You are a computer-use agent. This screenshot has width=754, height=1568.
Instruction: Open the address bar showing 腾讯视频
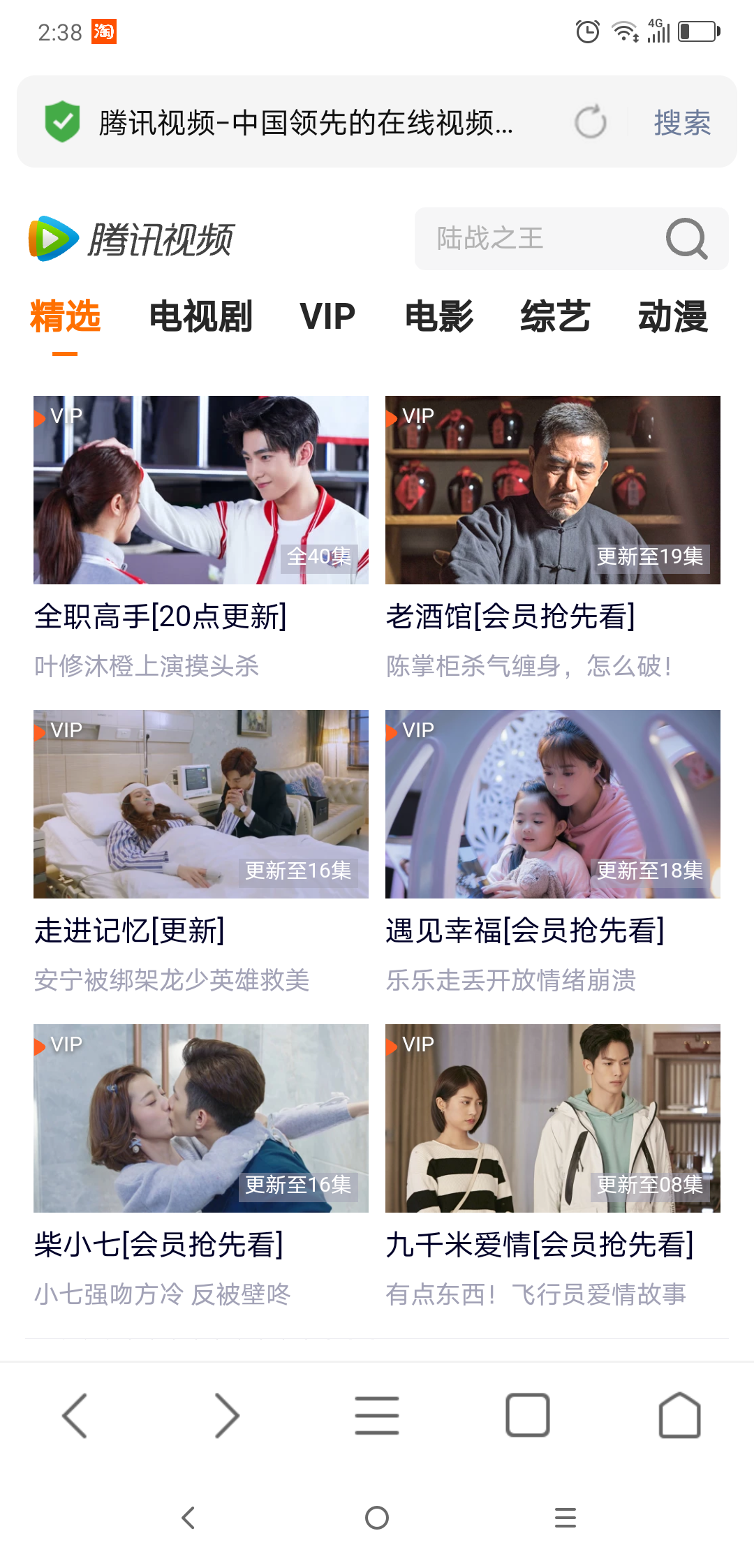[x=306, y=122]
